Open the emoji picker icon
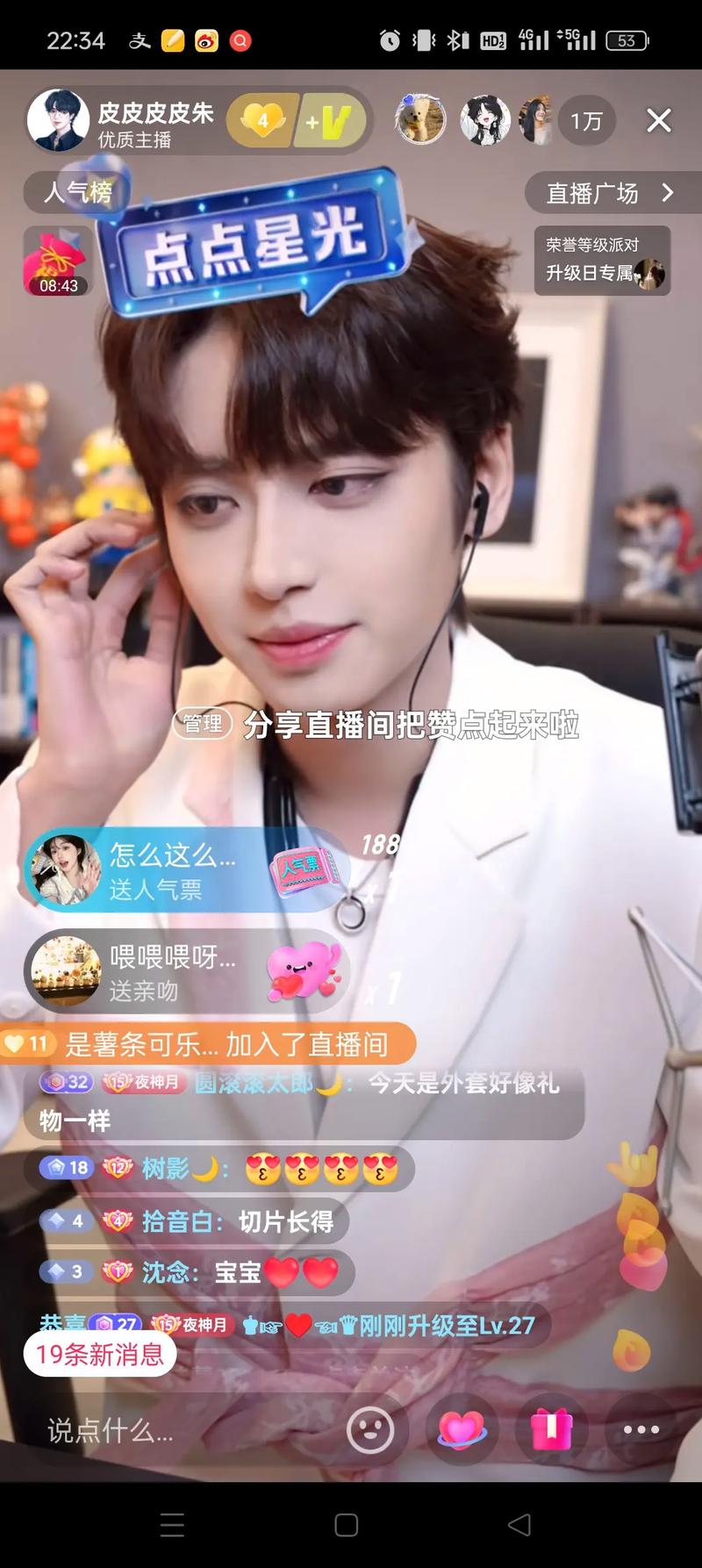This screenshot has width=702, height=1568. click(x=372, y=1429)
